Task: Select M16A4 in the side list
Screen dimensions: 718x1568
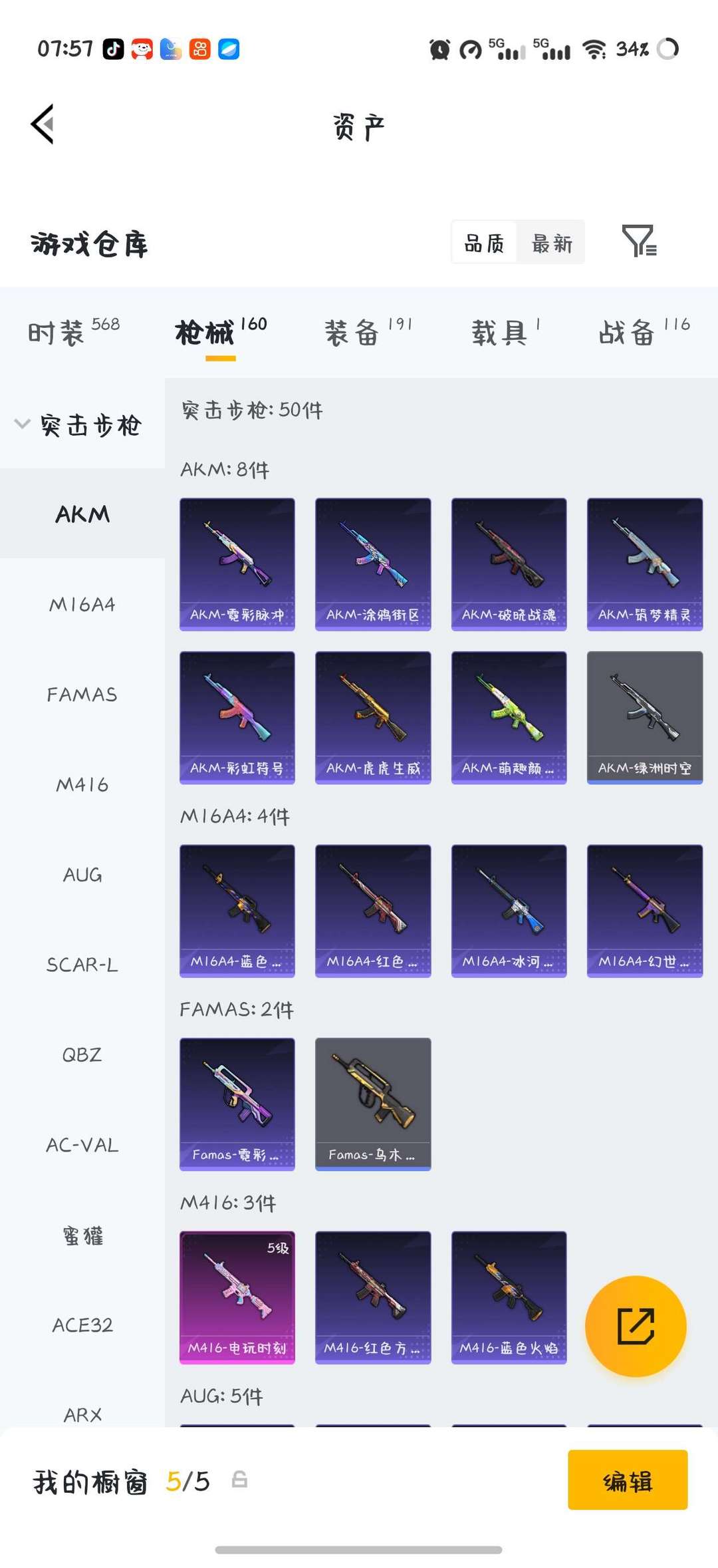Action: 82,605
